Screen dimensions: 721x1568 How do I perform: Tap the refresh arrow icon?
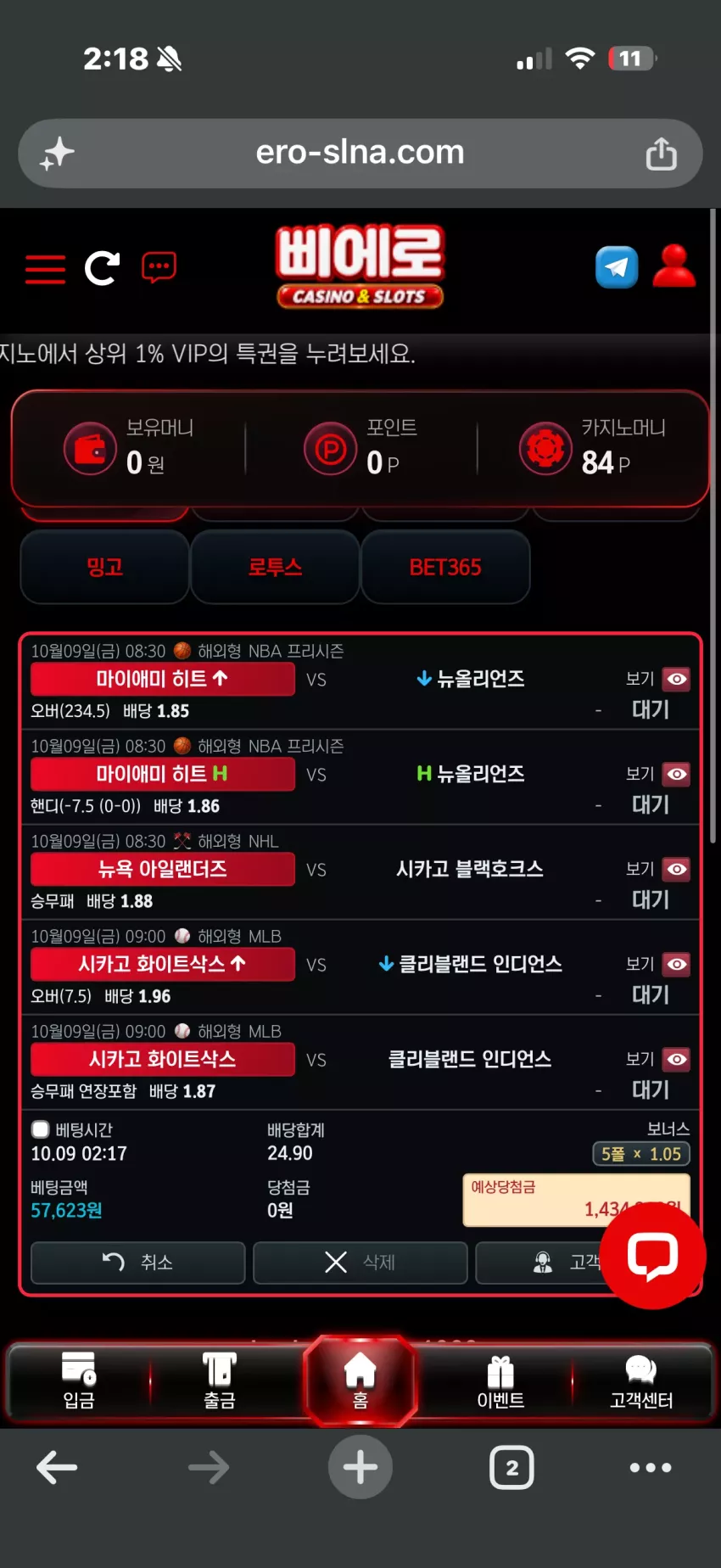102,268
